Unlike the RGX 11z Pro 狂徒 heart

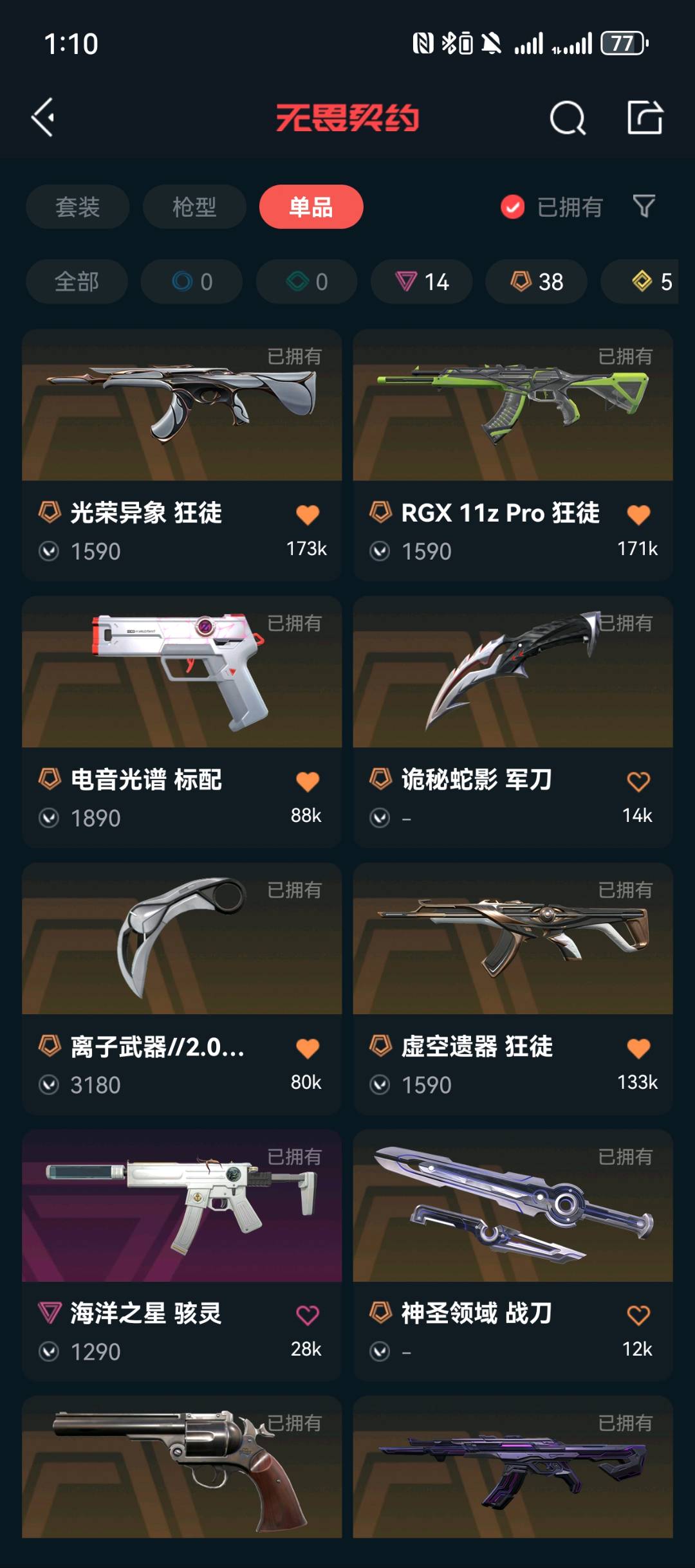(x=638, y=515)
